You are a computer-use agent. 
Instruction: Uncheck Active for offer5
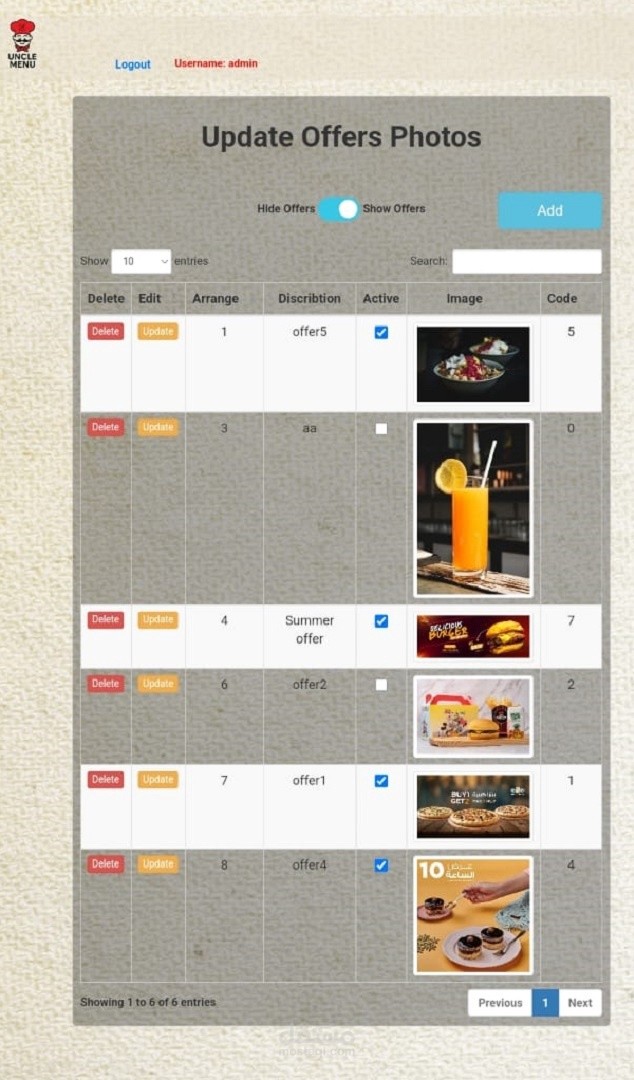[x=381, y=332]
